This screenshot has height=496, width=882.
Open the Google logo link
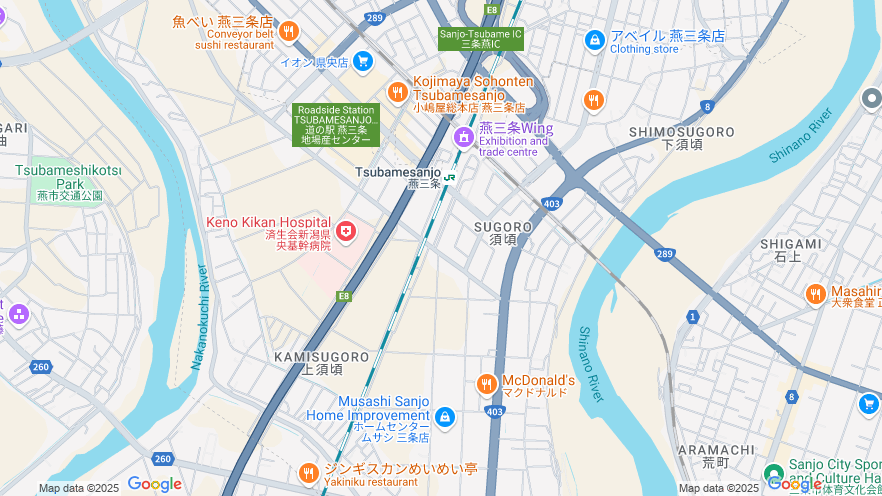click(x=155, y=485)
